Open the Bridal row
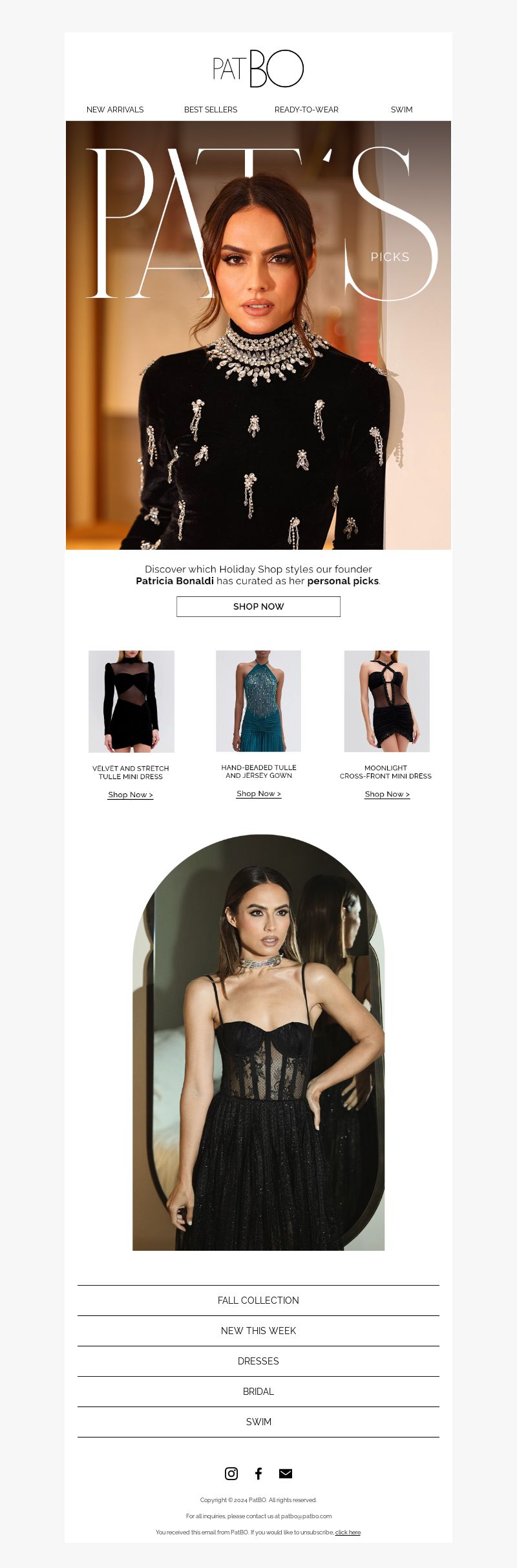The image size is (517, 1568). pyautogui.click(x=258, y=1392)
